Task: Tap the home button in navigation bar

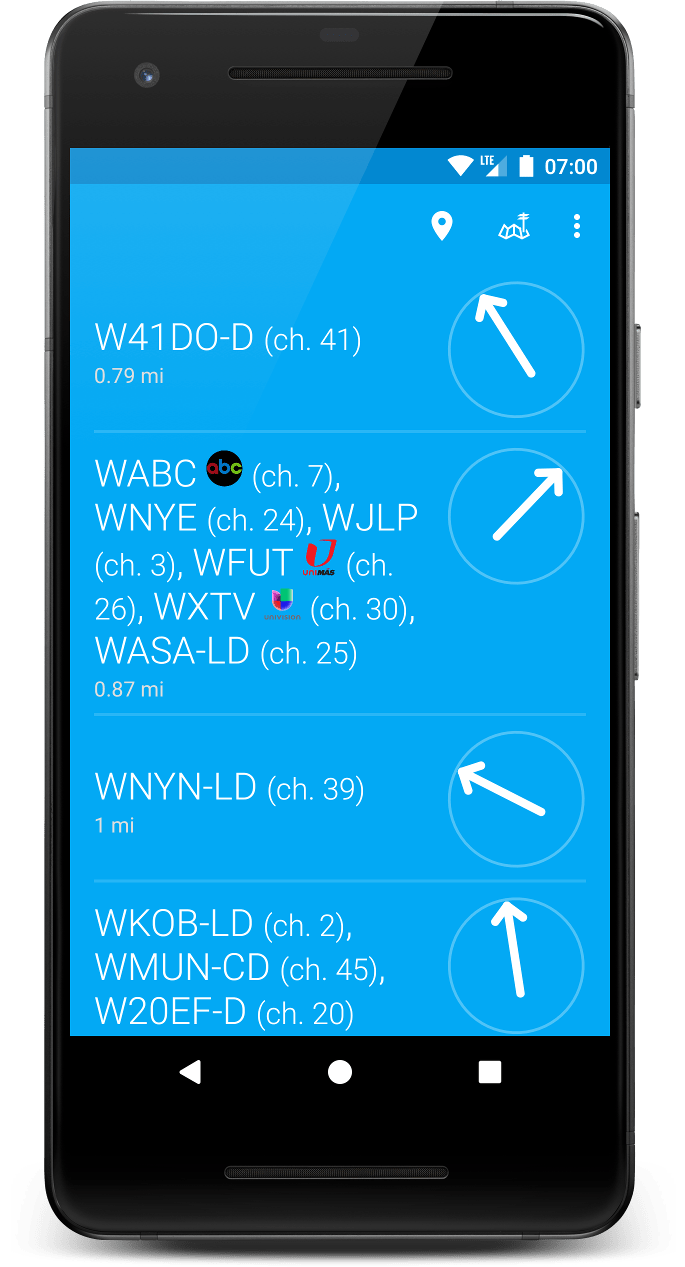Action: point(340,1072)
